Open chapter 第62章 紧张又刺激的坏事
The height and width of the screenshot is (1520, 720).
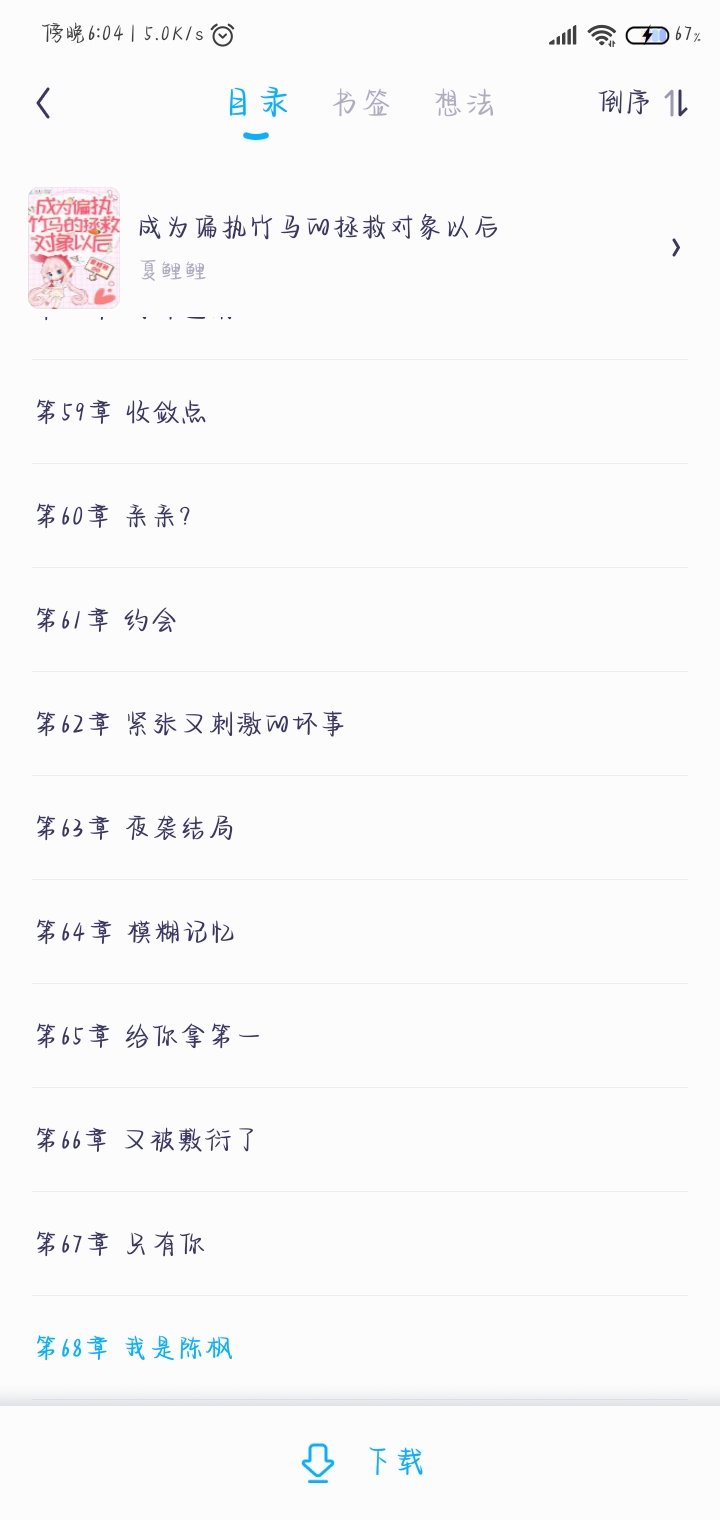click(360, 724)
